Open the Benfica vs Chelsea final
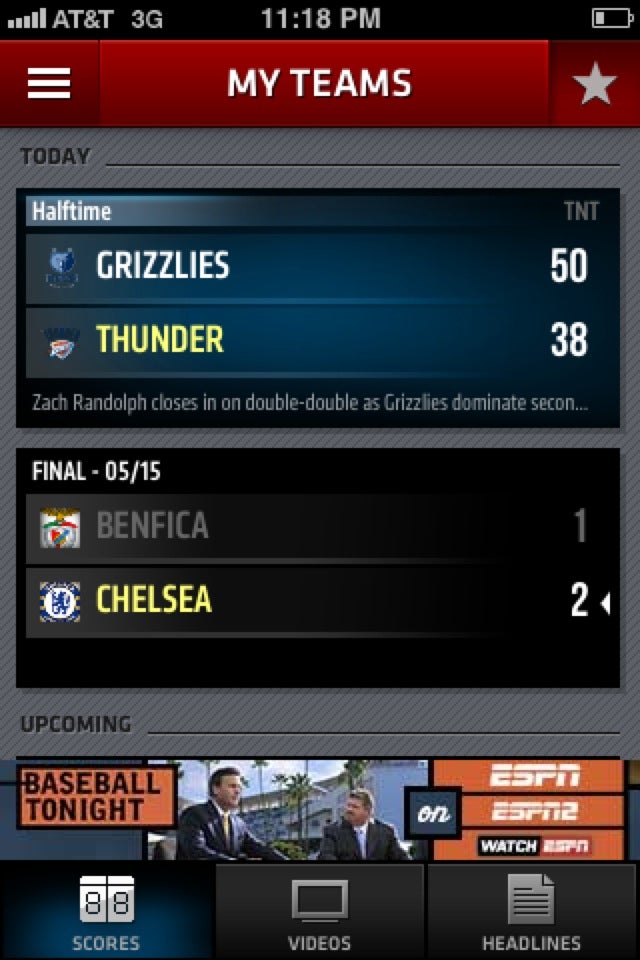This screenshot has height=960, width=640. coord(318,565)
